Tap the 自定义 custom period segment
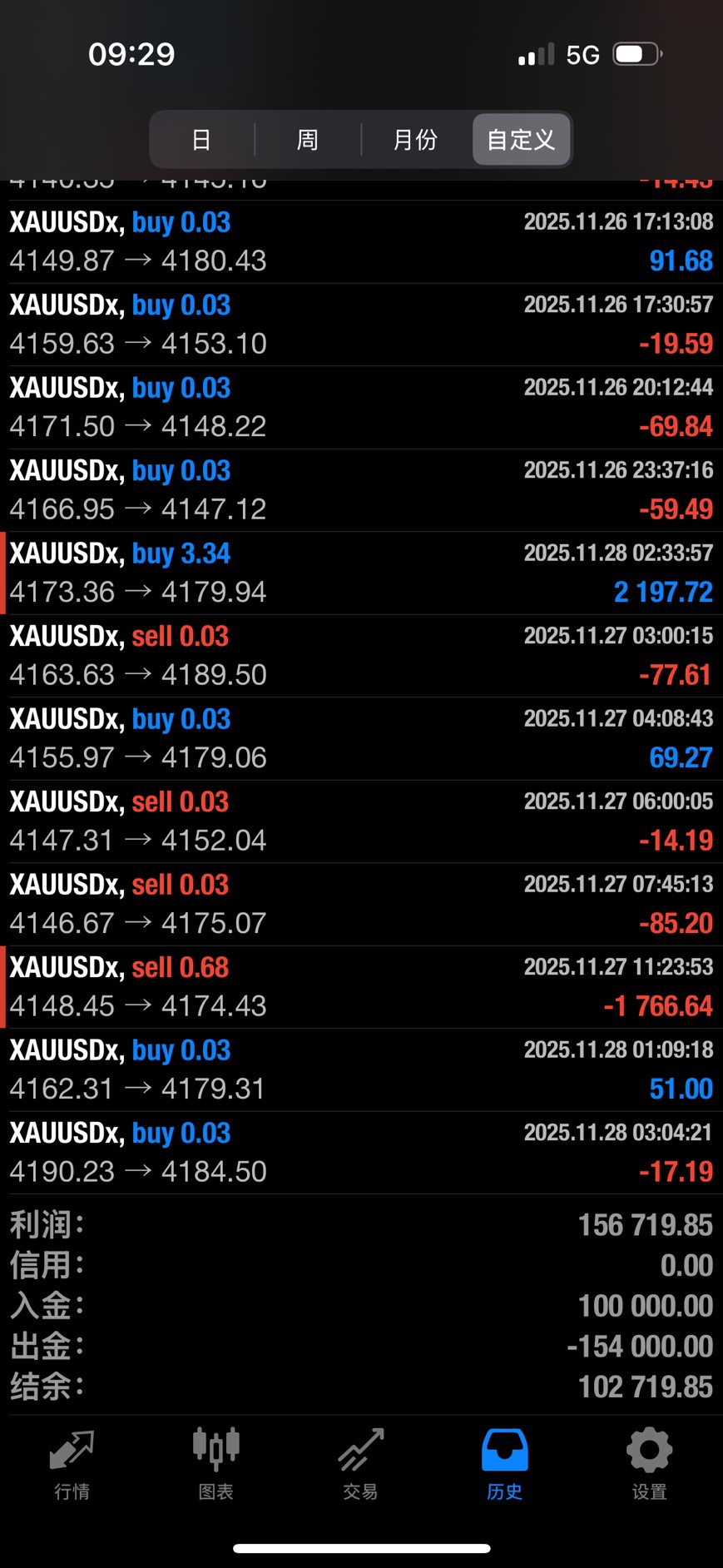This screenshot has width=723, height=1568. click(521, 140)
